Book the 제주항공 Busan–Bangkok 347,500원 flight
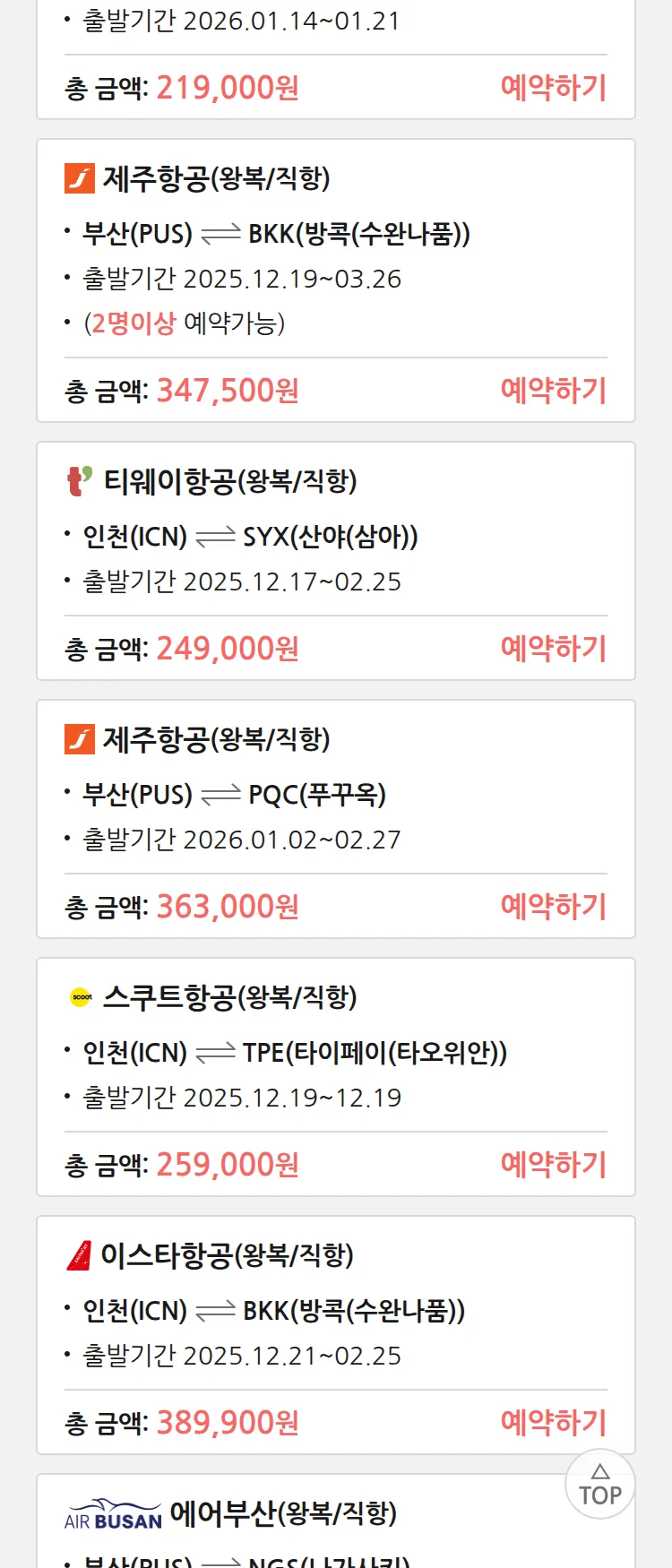This screenshot has width=672, height=1568. (x=553, y=391)
